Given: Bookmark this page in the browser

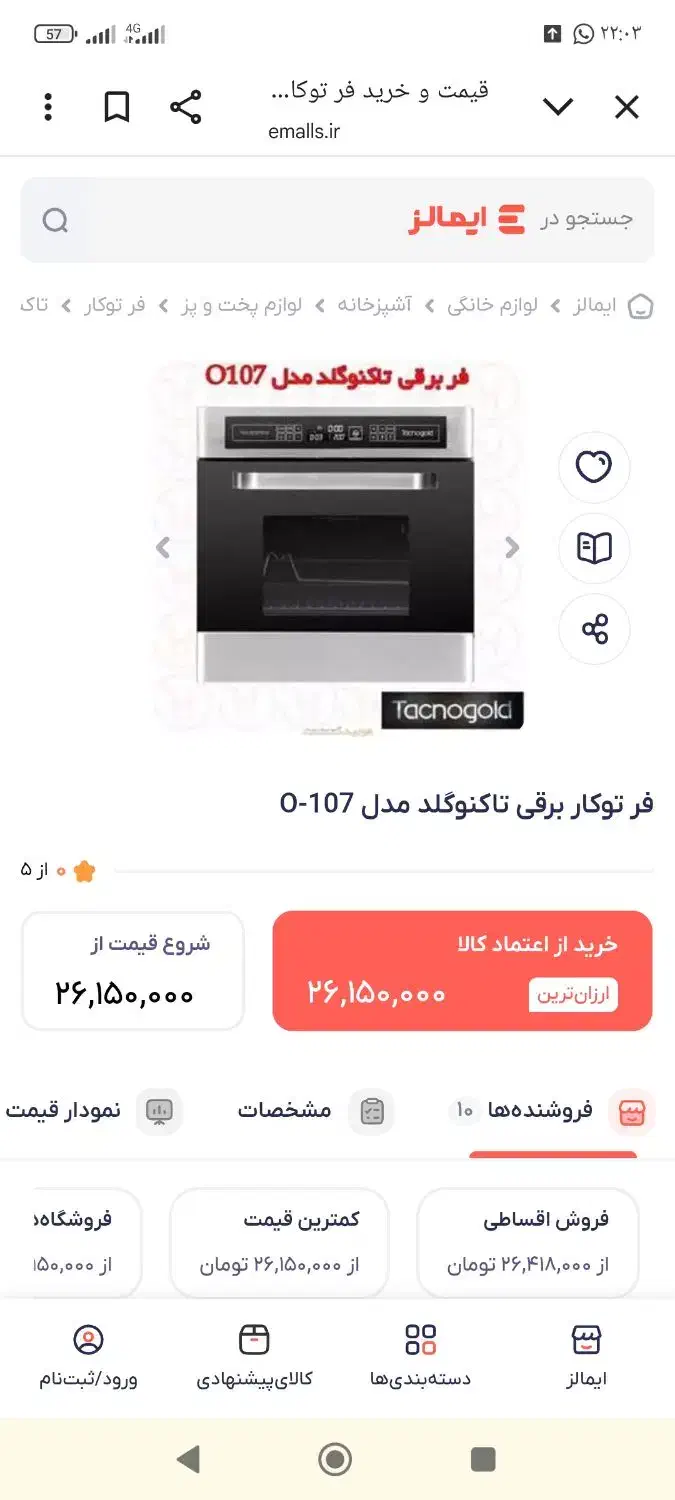Looking at the screenshot, I should (117, 107).
